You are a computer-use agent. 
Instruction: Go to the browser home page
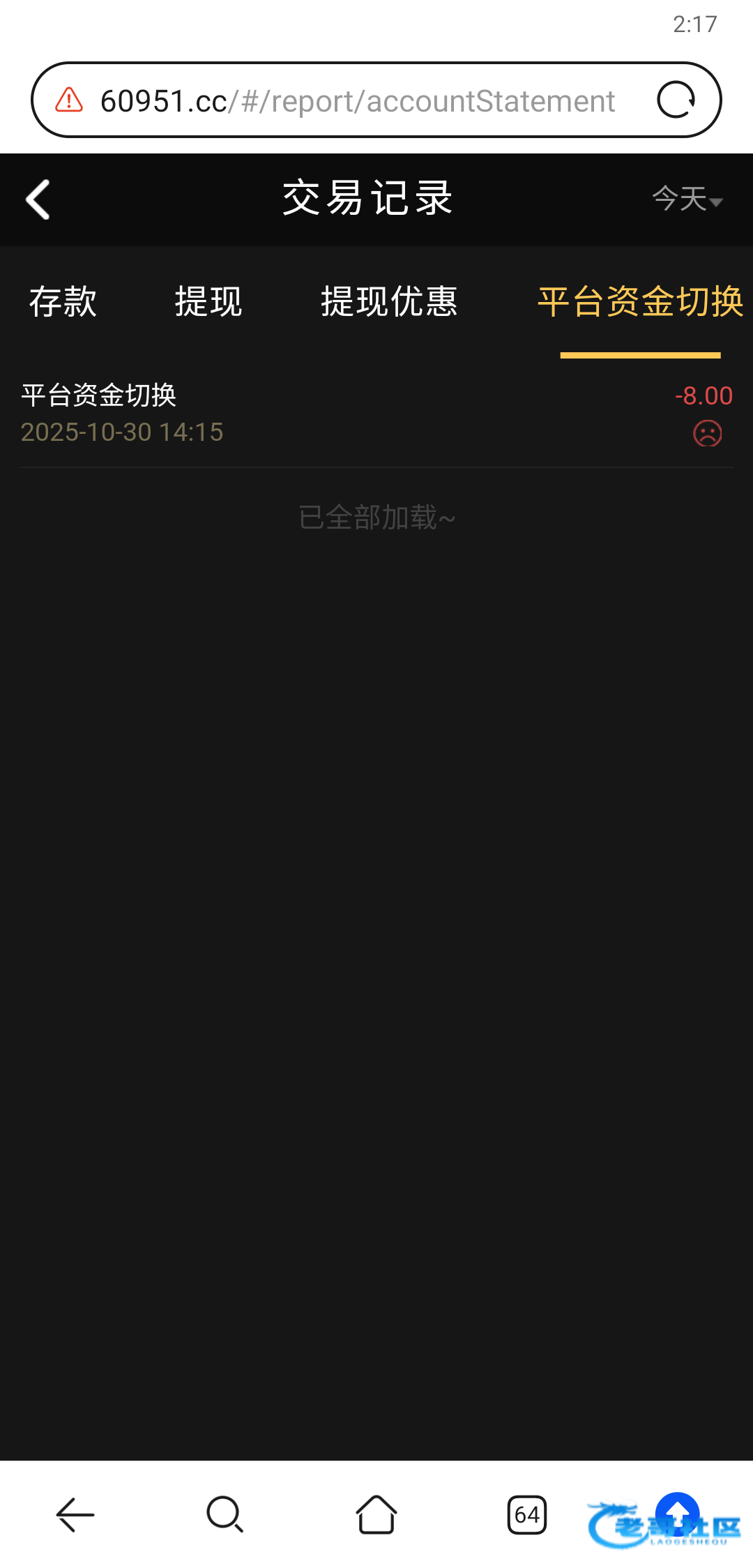click(x=376, y=1514)
